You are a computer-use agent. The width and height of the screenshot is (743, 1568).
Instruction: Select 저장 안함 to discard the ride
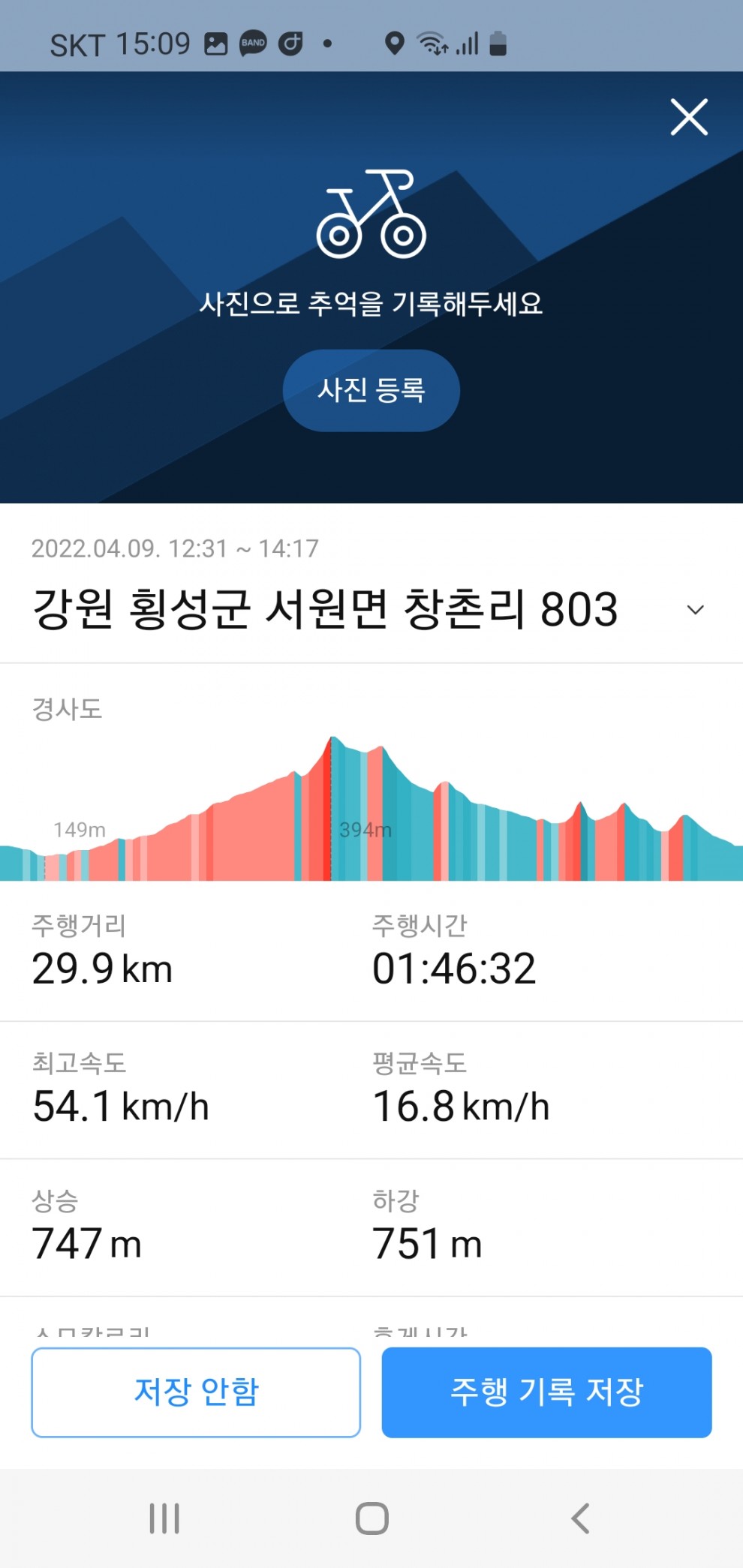point(196,1392)
